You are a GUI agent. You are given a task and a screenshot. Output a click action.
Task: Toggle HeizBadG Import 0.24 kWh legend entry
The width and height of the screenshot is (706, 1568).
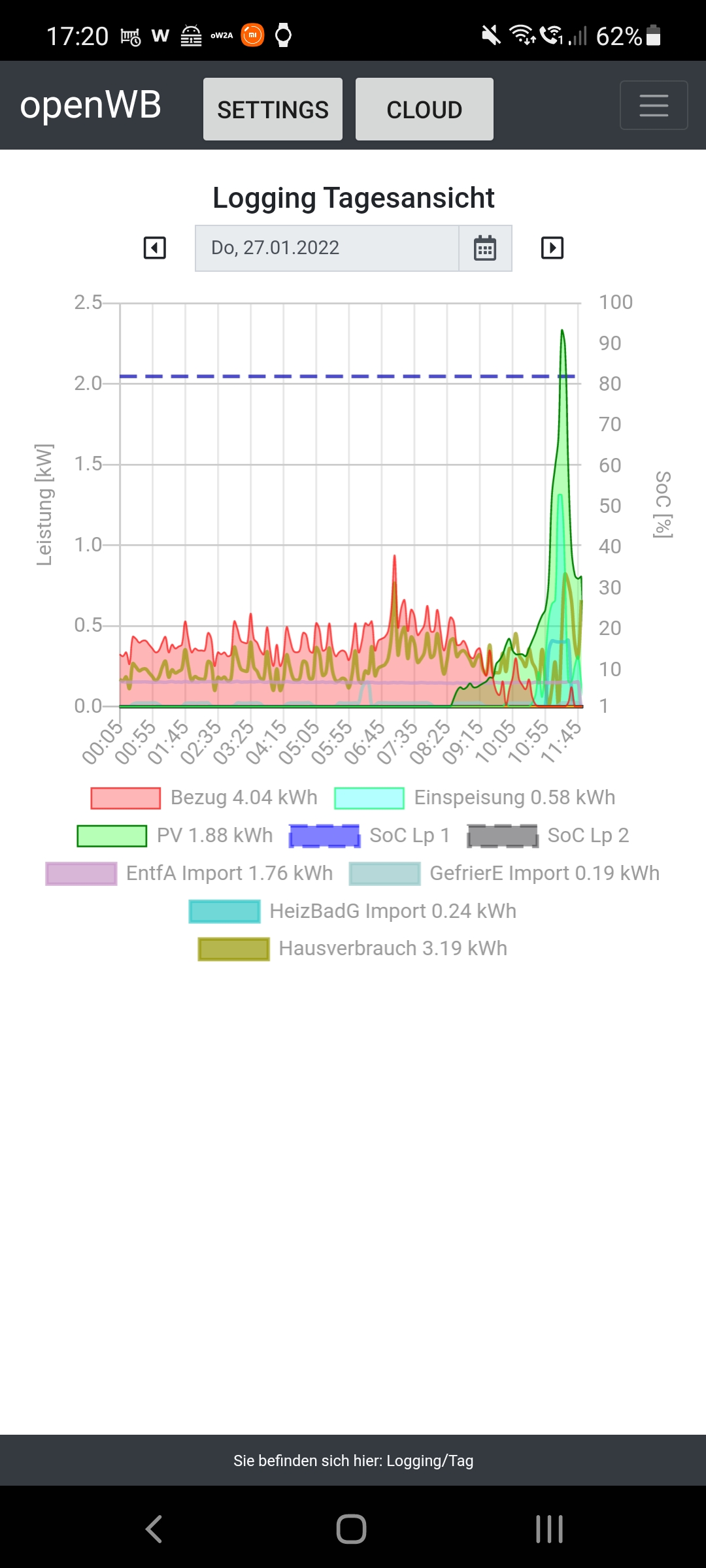click(353, 911)
